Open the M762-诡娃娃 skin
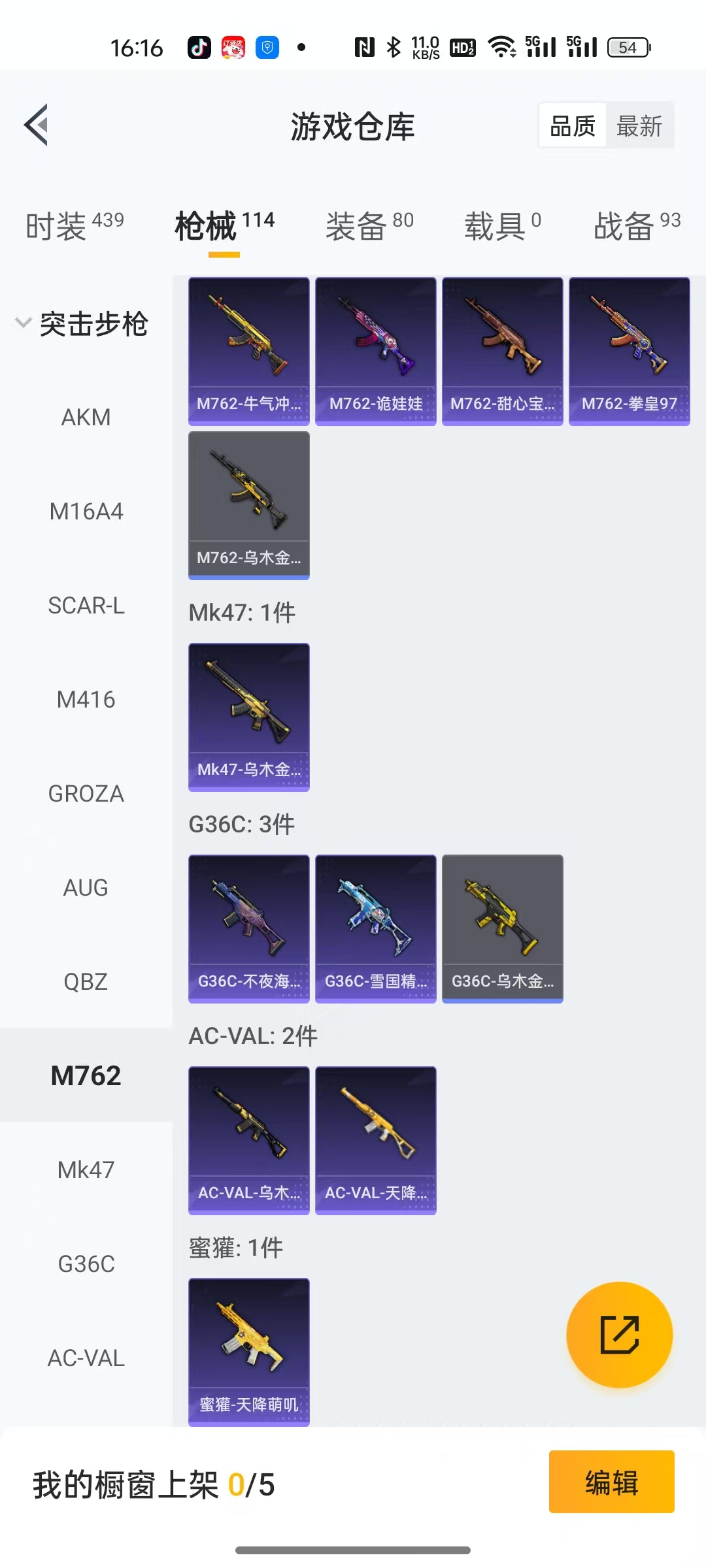 pyautogui.click(x=375, y=351)
